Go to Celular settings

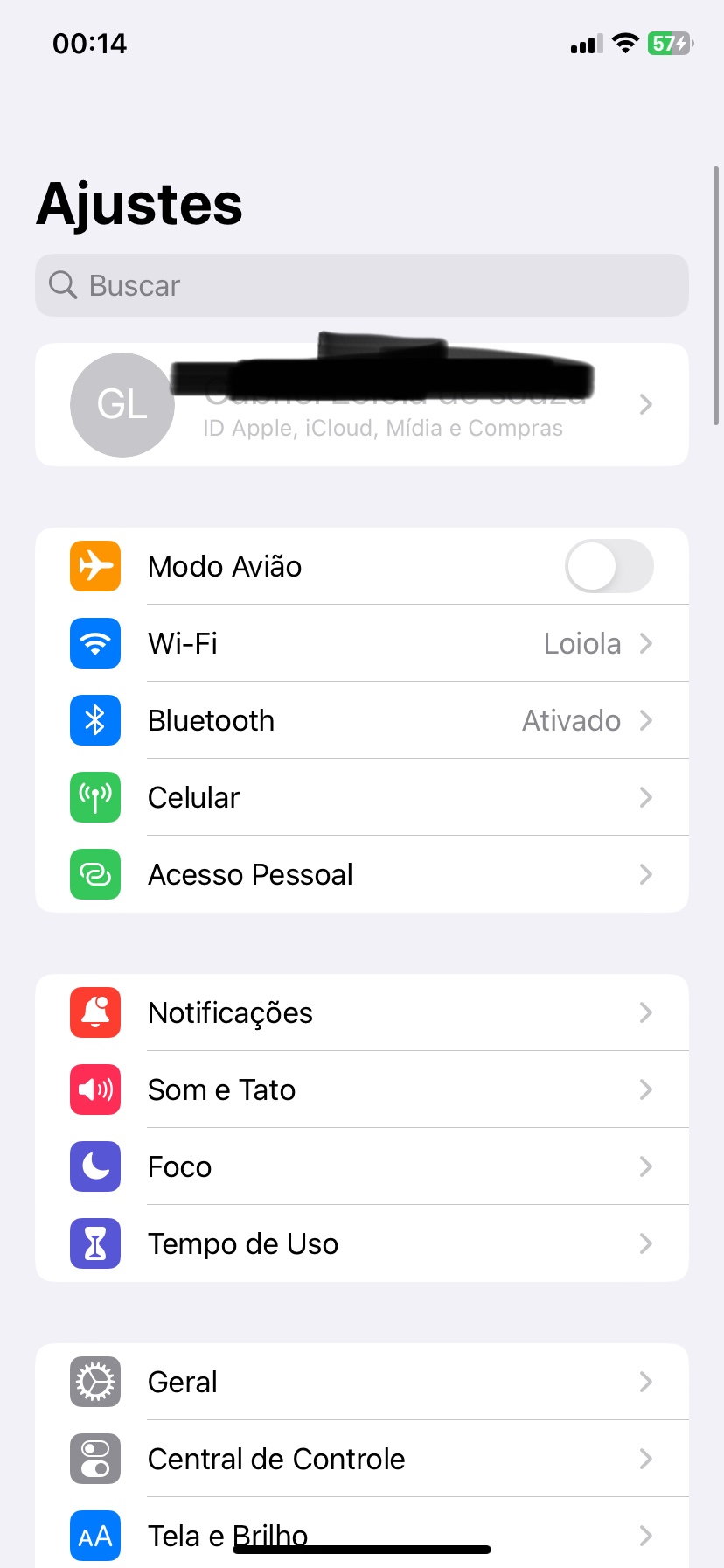[x=362, y=797]
